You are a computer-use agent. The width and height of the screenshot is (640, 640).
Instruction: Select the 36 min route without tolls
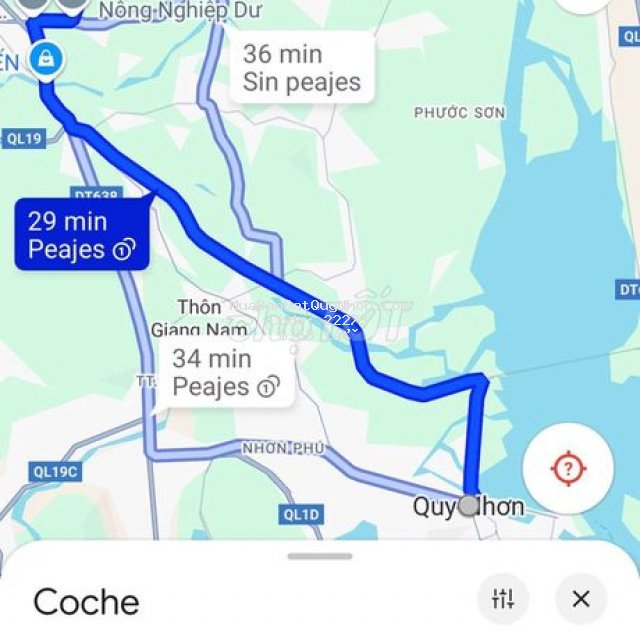302,67
